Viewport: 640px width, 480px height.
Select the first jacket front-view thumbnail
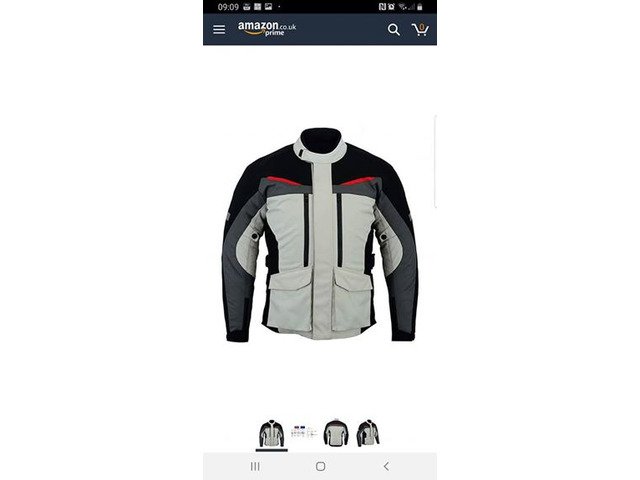(x=271, y=433)
